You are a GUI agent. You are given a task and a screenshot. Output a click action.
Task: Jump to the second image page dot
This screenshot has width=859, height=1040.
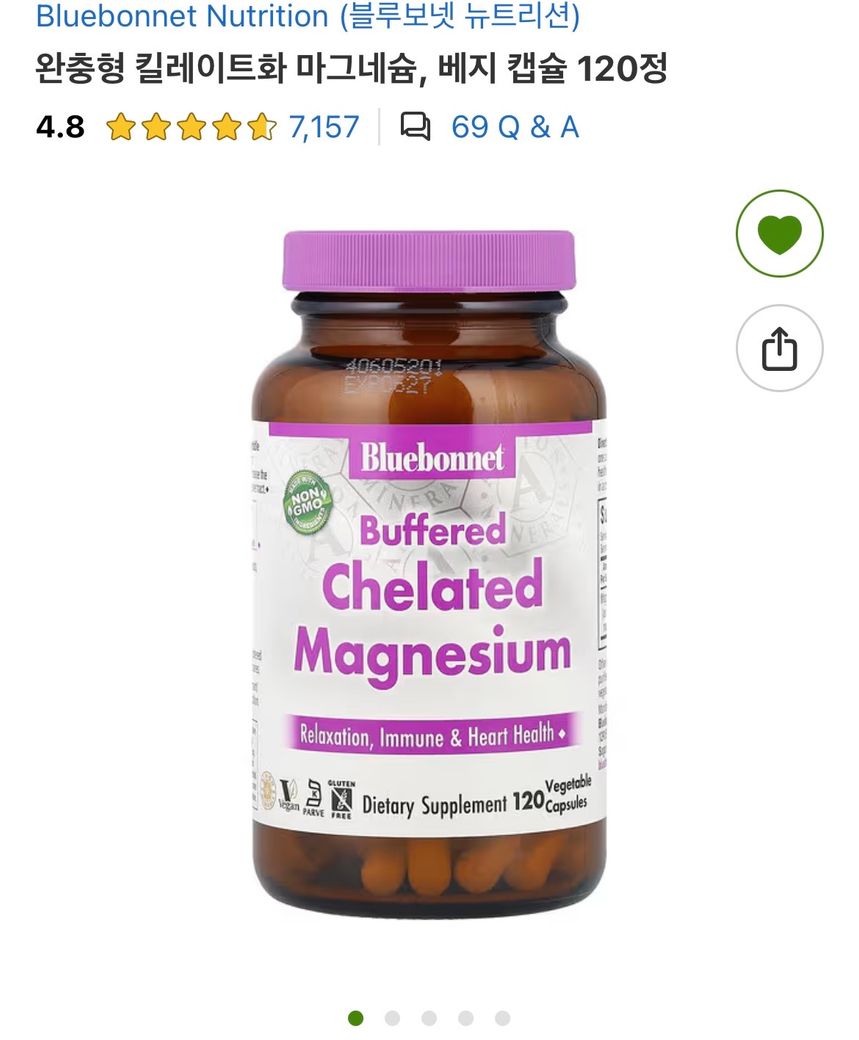pyautogui.click(x=392, y=1018)
